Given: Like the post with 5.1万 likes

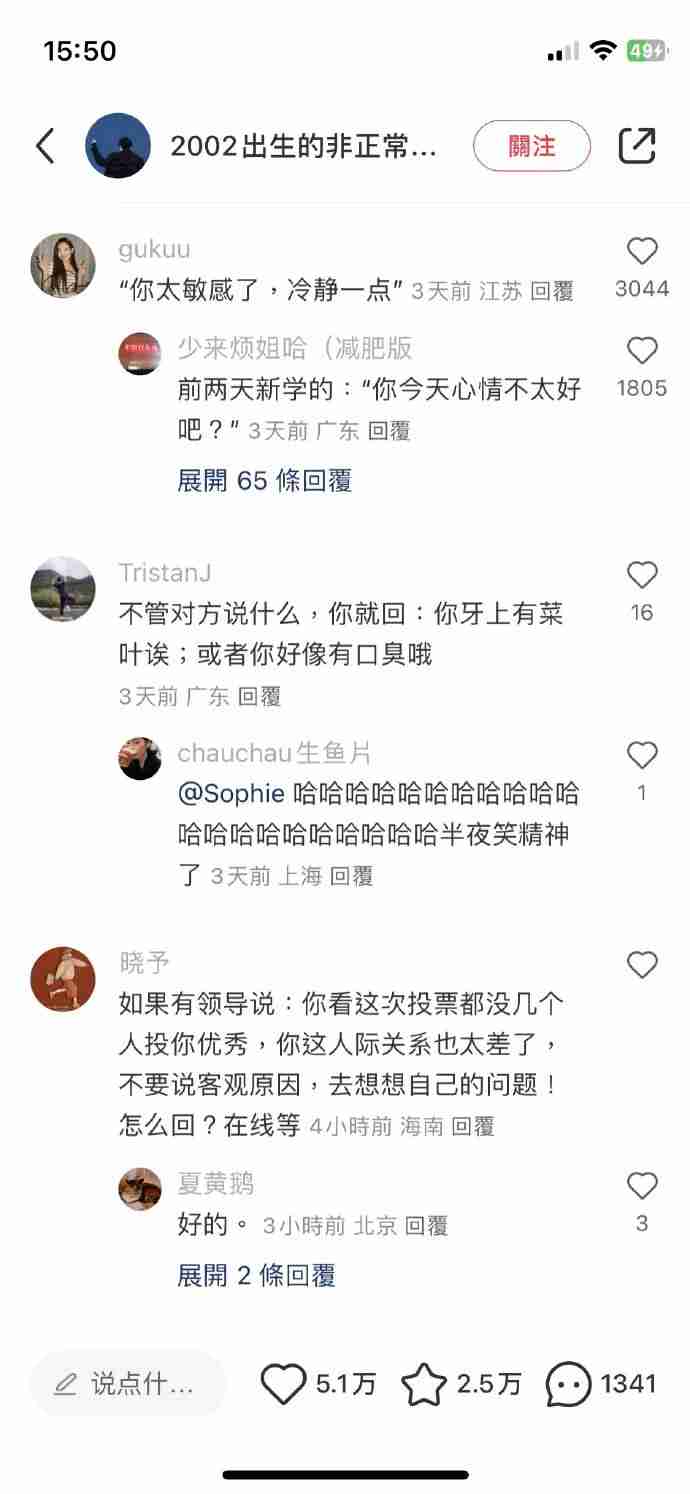Looking at the screenshot, I should tap(283, 1384).
